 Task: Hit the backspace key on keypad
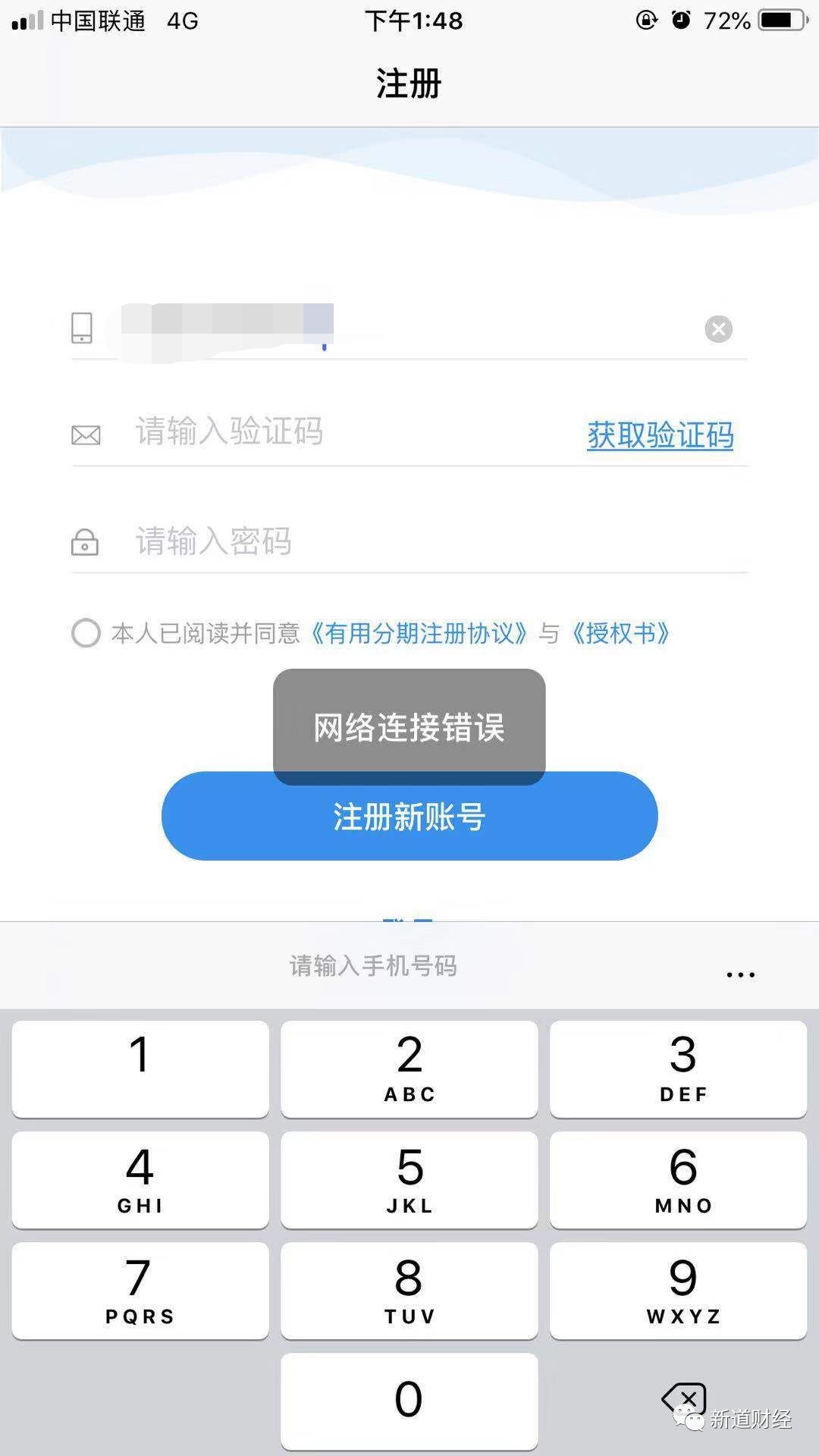(684, 1398)
